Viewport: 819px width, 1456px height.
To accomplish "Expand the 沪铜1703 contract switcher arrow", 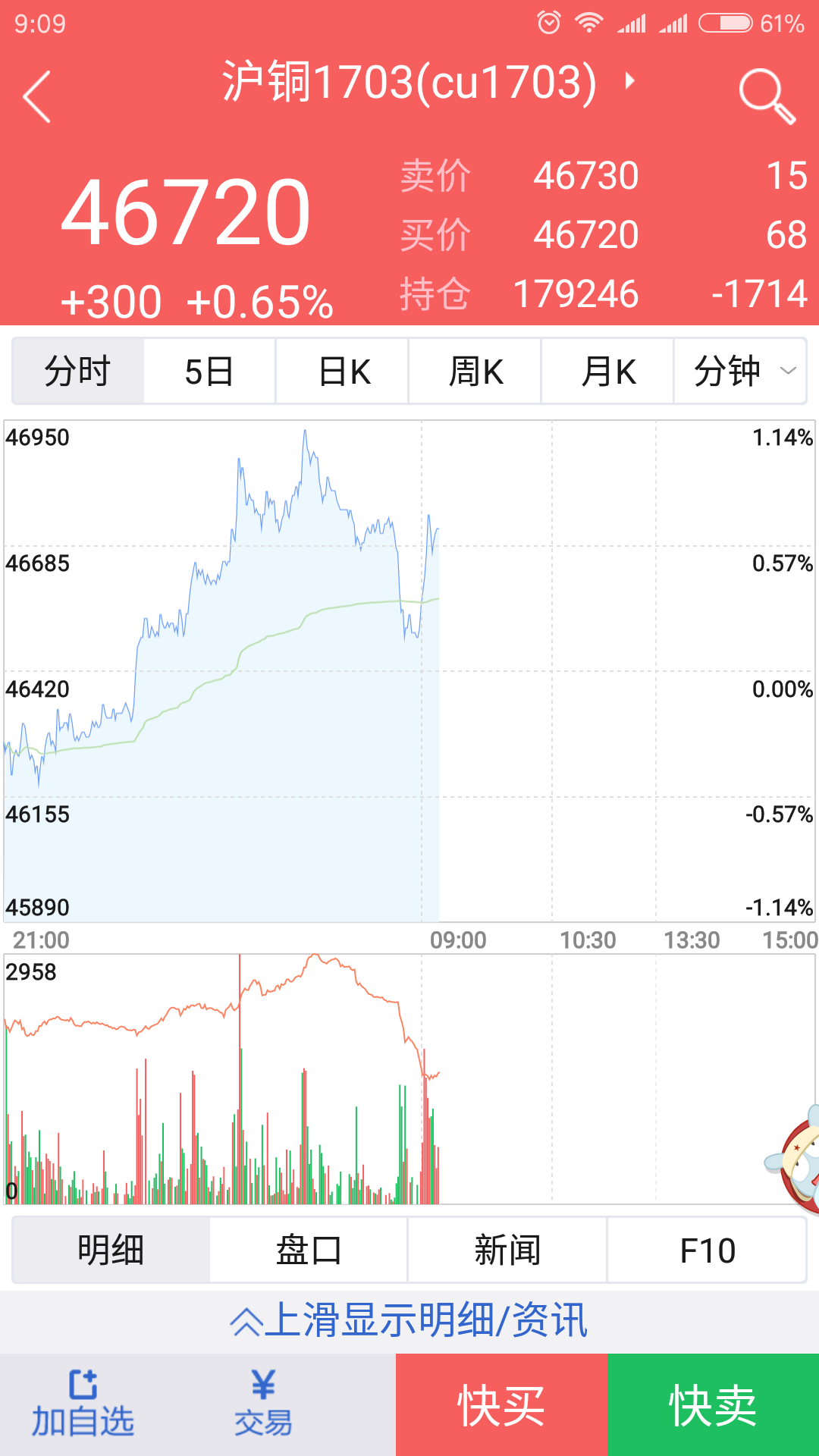I will [x=629, y=81].
